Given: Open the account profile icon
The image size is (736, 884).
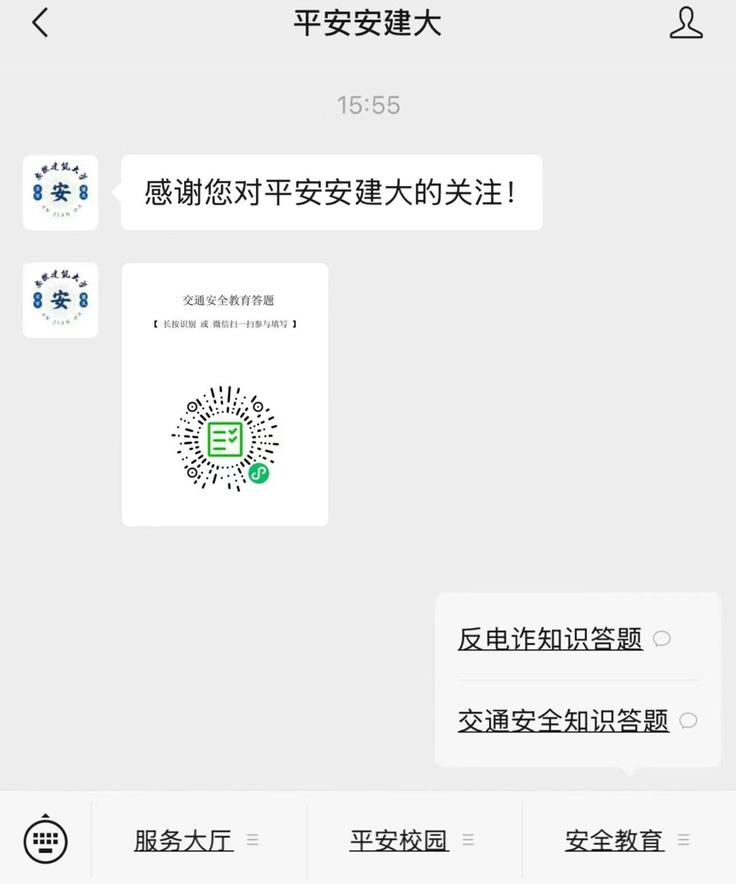Looking at the screenshot, I should (686, 23).
